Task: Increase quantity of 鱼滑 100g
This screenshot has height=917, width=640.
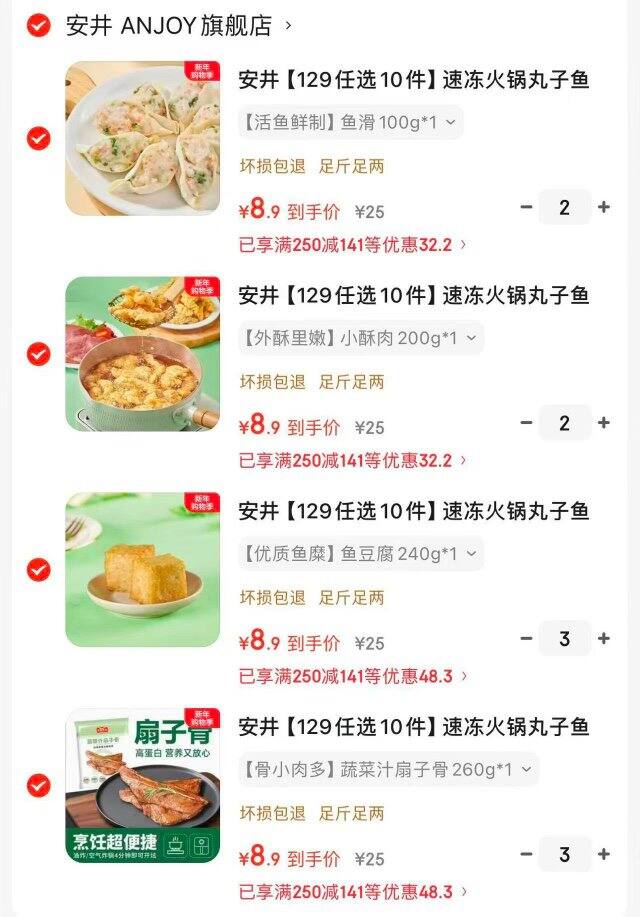Action: coord(604,208)
